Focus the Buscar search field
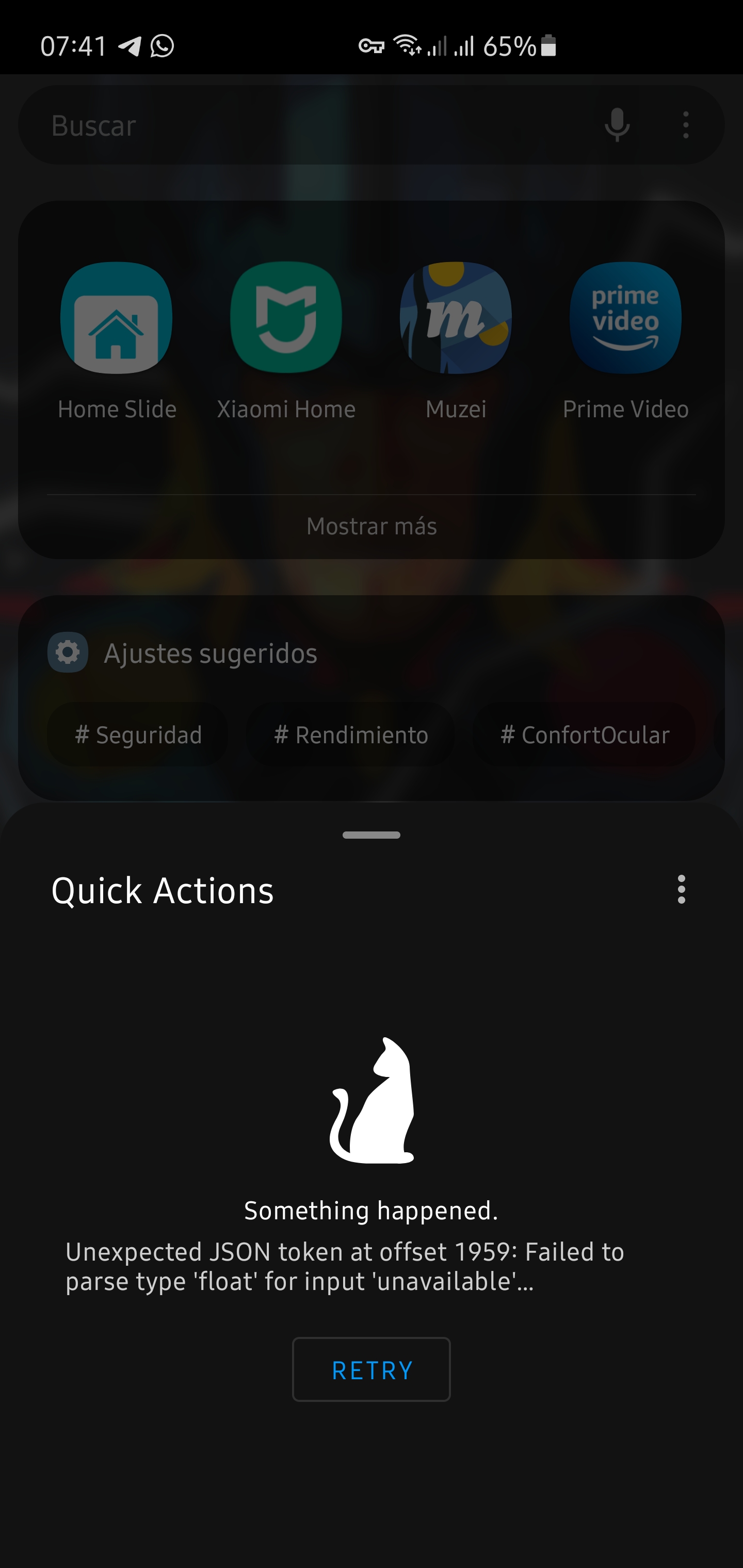The width and height of the screenshot is (743, 1568). [304, 125]
